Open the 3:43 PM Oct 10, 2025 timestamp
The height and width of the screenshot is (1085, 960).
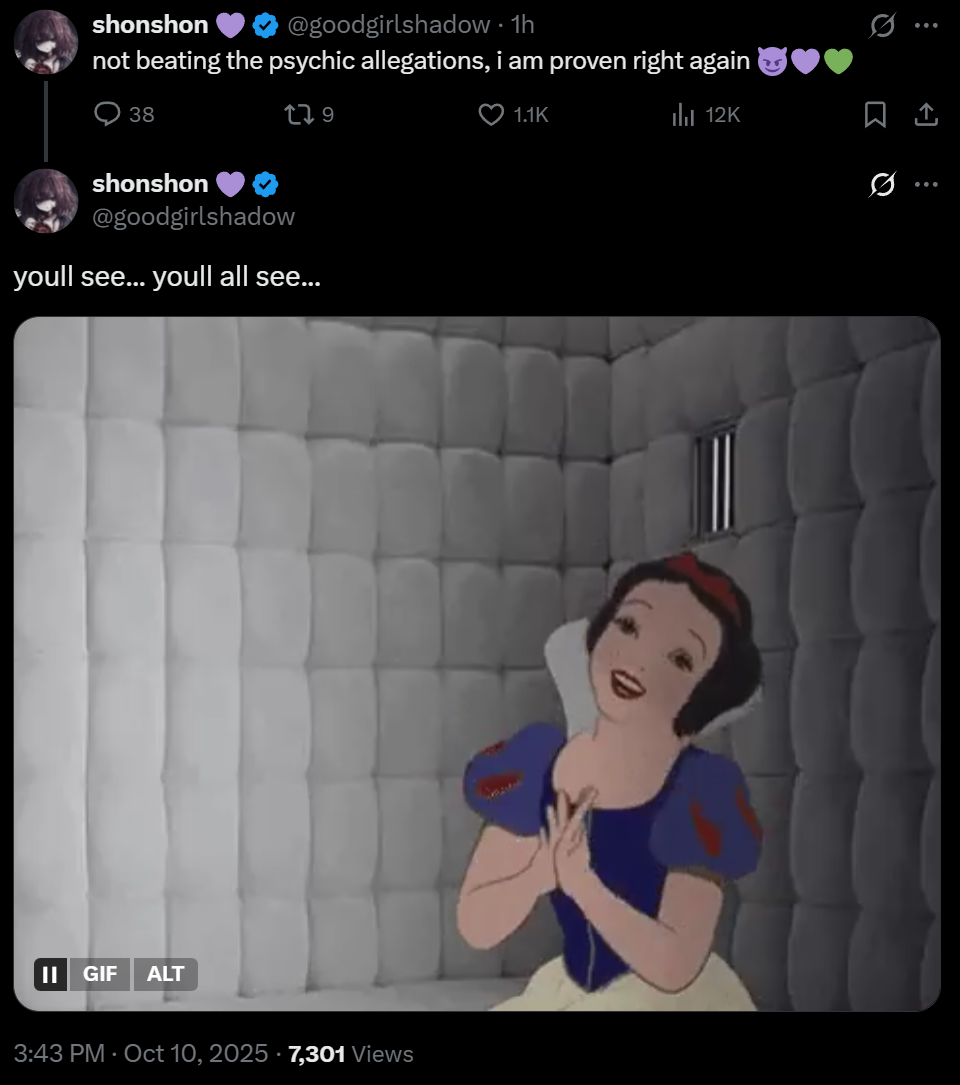point(141,1053)
